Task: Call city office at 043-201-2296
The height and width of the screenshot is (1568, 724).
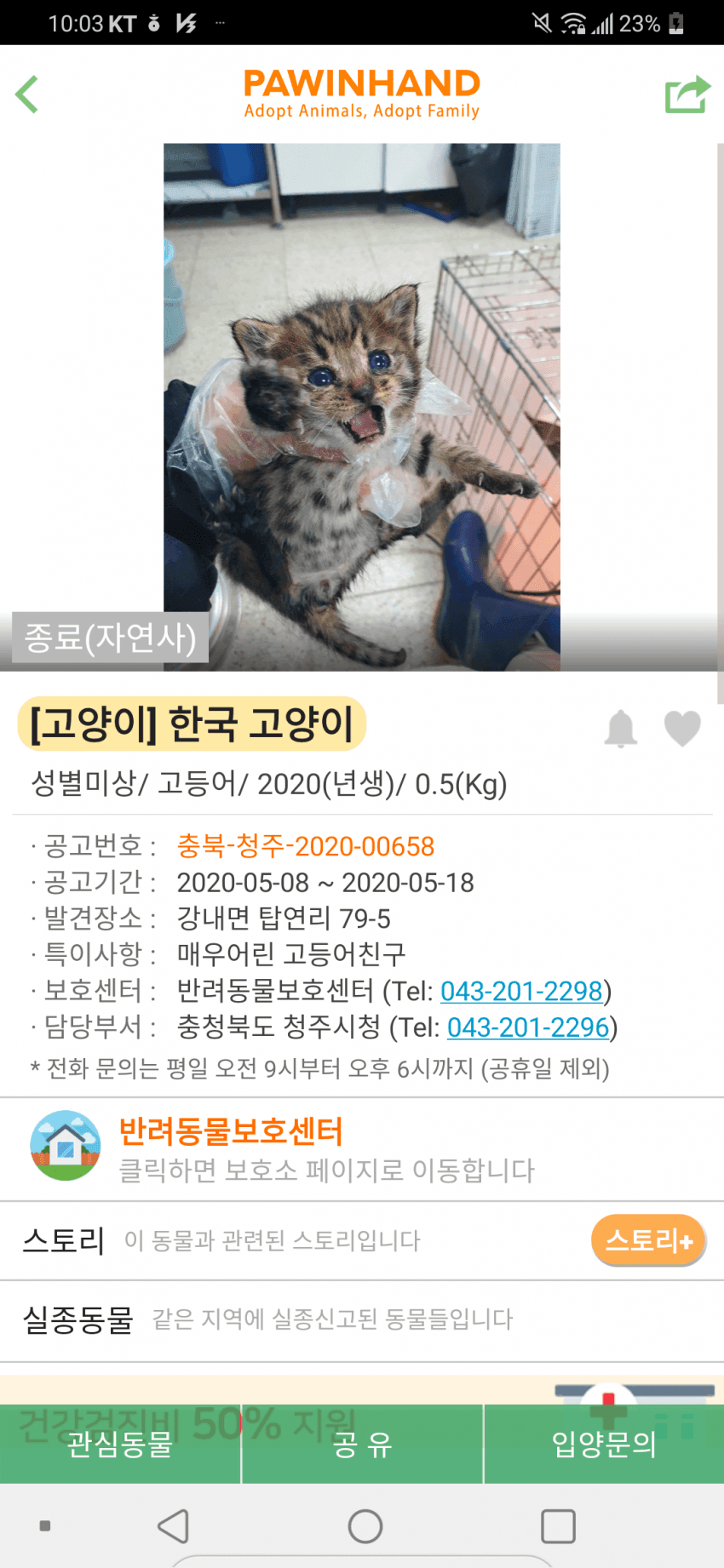Action: click(x=528, y=1027)
